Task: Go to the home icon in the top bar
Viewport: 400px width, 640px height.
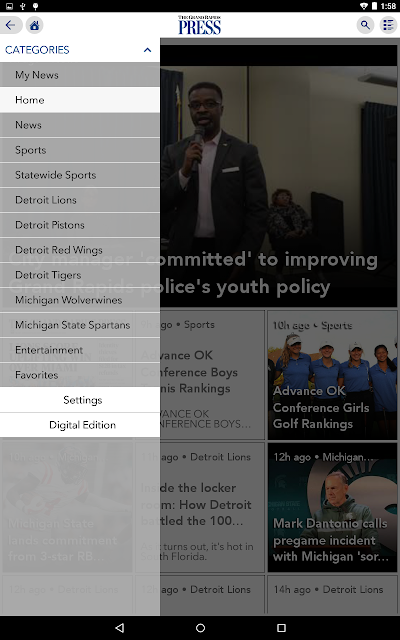Action: (35, 25)
